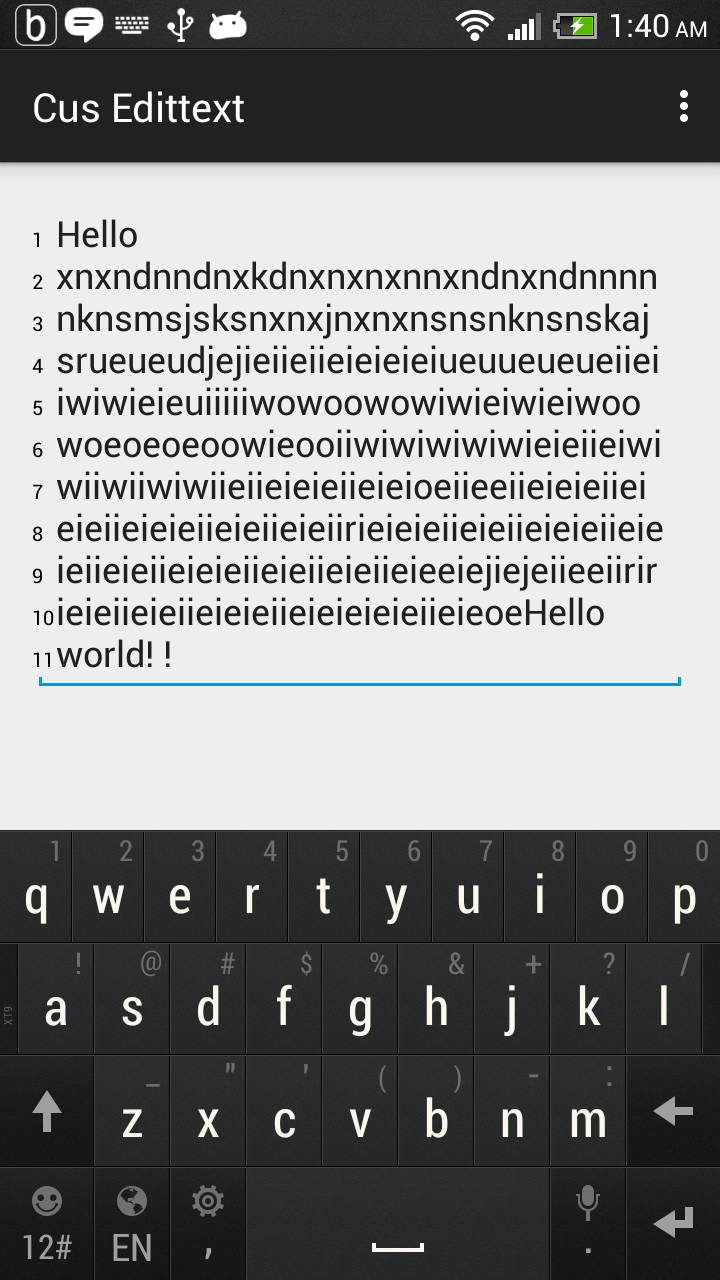The image size is (720, 1280).
Task: Type the letter m
Action: [588, 1111]
